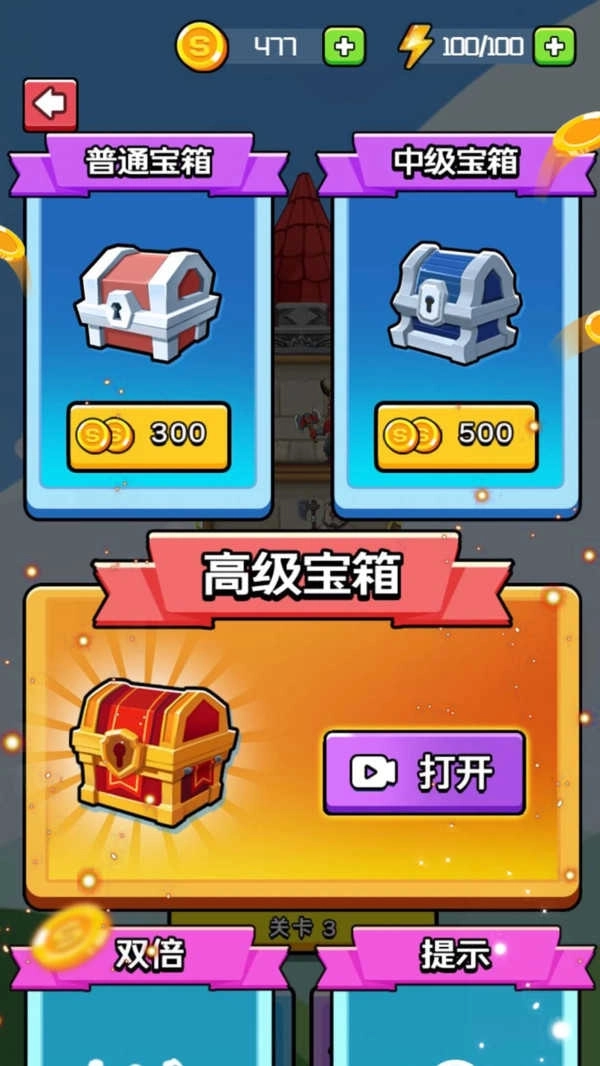600x1066 pixels.
Task: Buy the 普通宝箱 for 300 coins
Action: tap(148, 436)
